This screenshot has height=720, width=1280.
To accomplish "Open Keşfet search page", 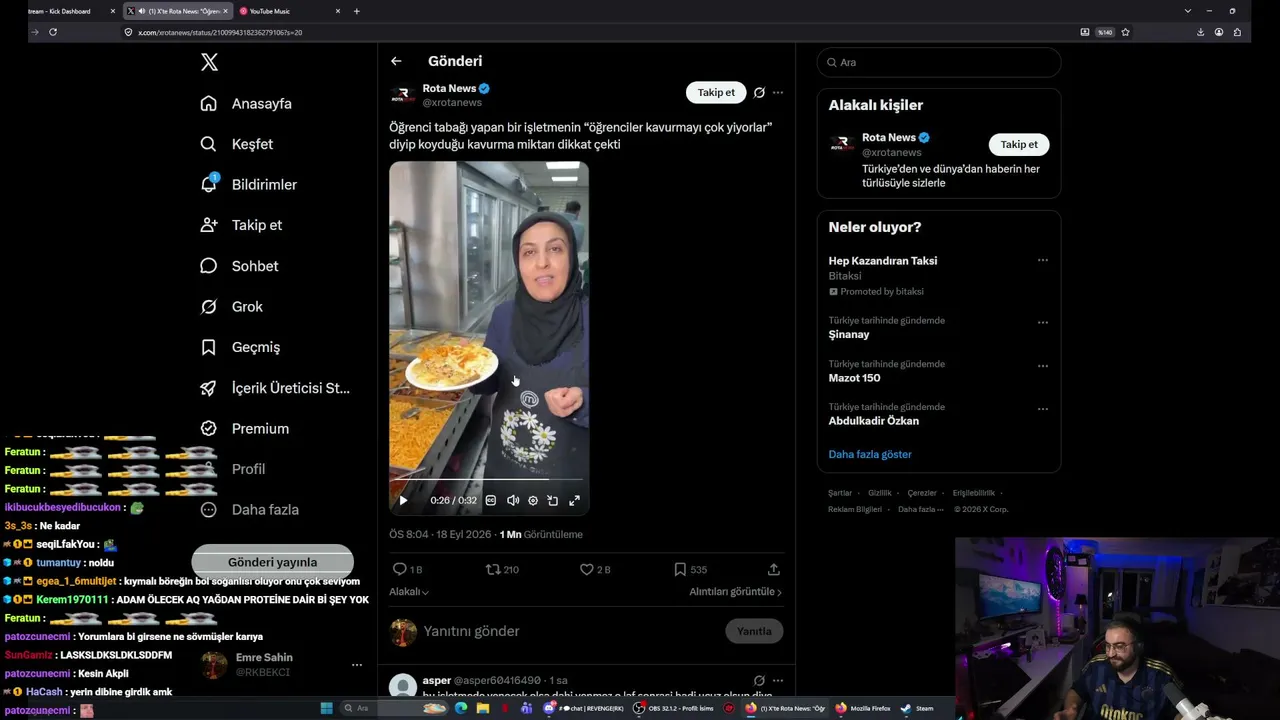I will click(237, 144).
